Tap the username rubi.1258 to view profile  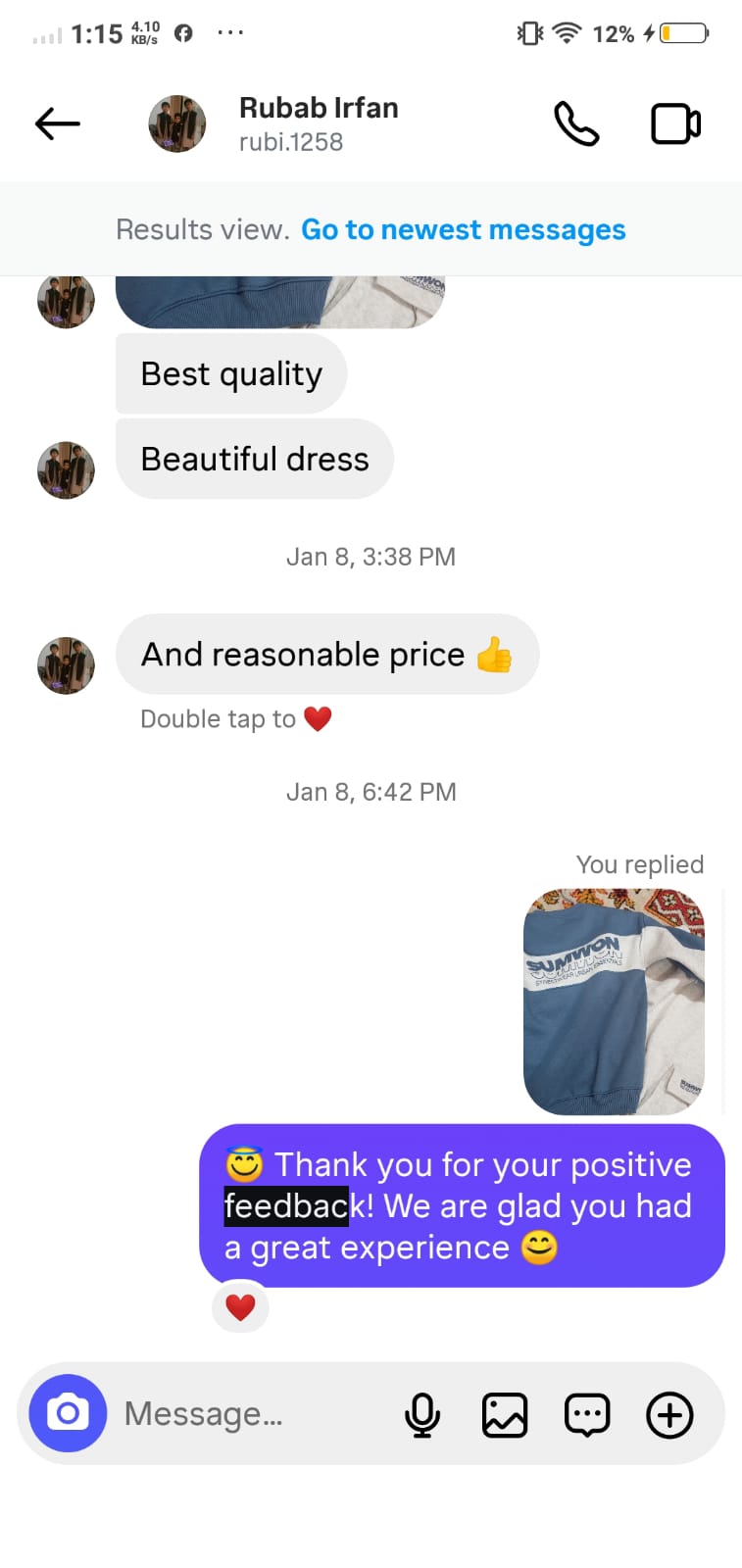coord(290,142)
